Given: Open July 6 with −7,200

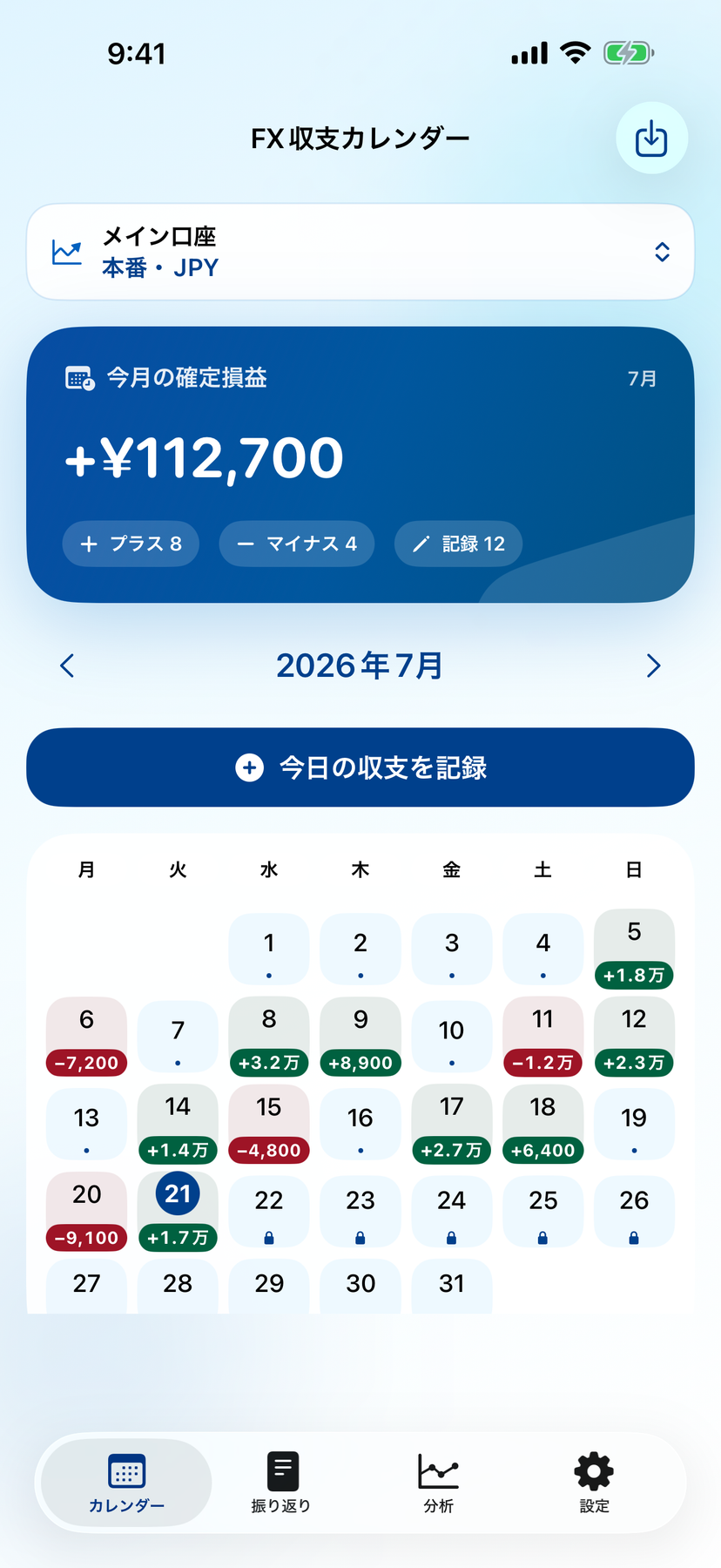Looking at the screenshot, I should click(x=86, y=1037).
